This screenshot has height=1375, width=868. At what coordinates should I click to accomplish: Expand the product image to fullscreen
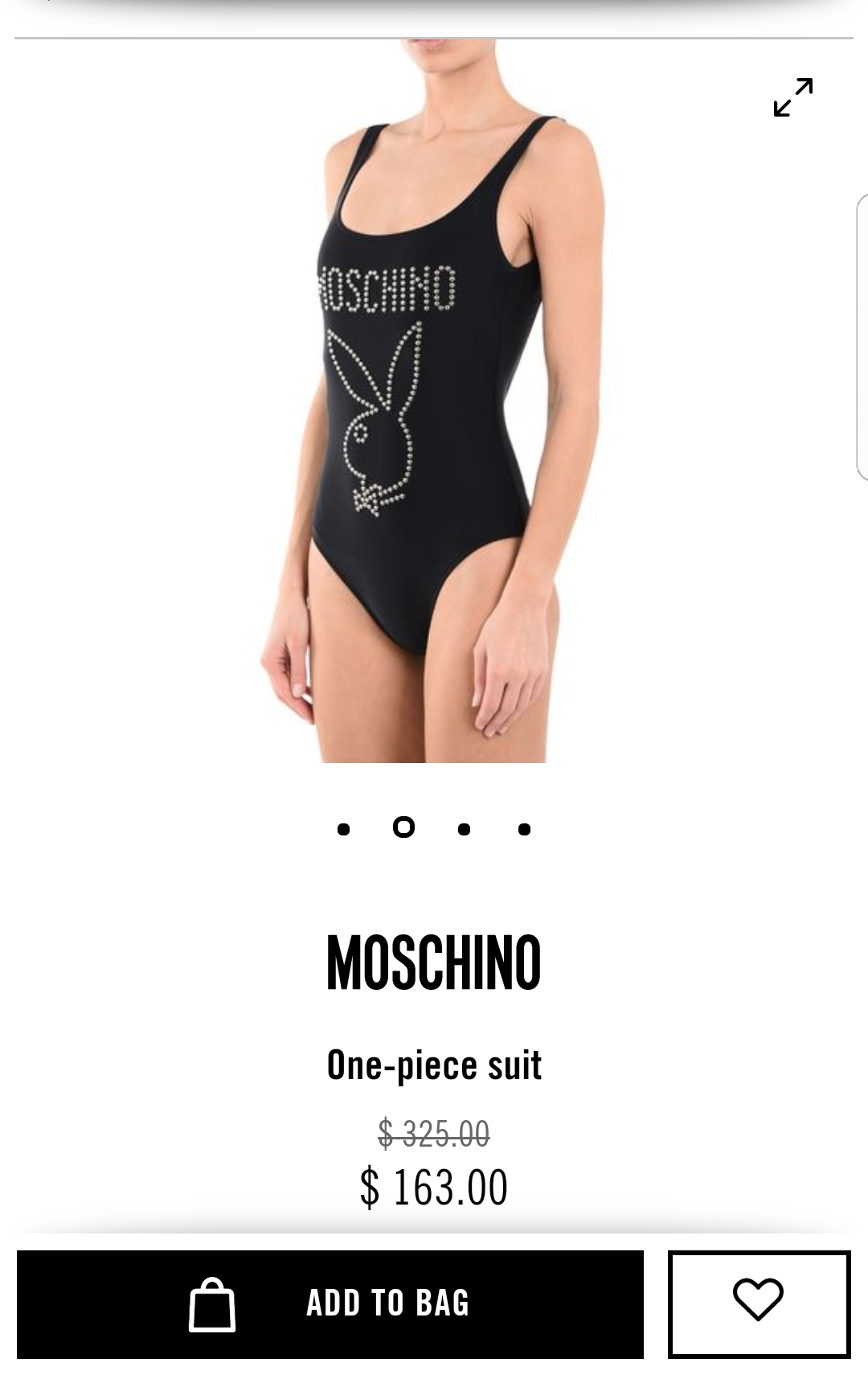(792, 97)
